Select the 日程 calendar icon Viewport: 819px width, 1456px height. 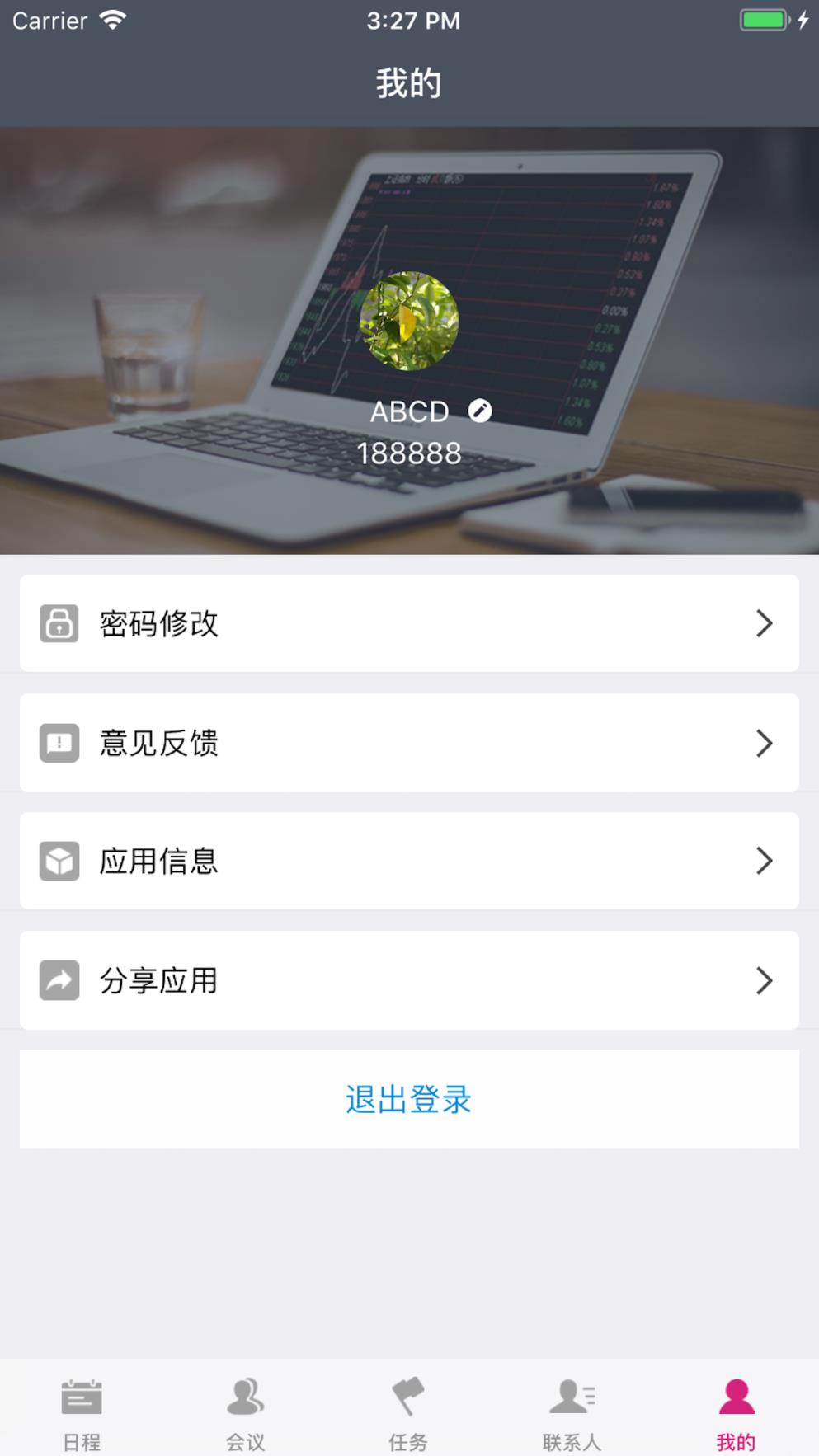tap(81, 1395)
